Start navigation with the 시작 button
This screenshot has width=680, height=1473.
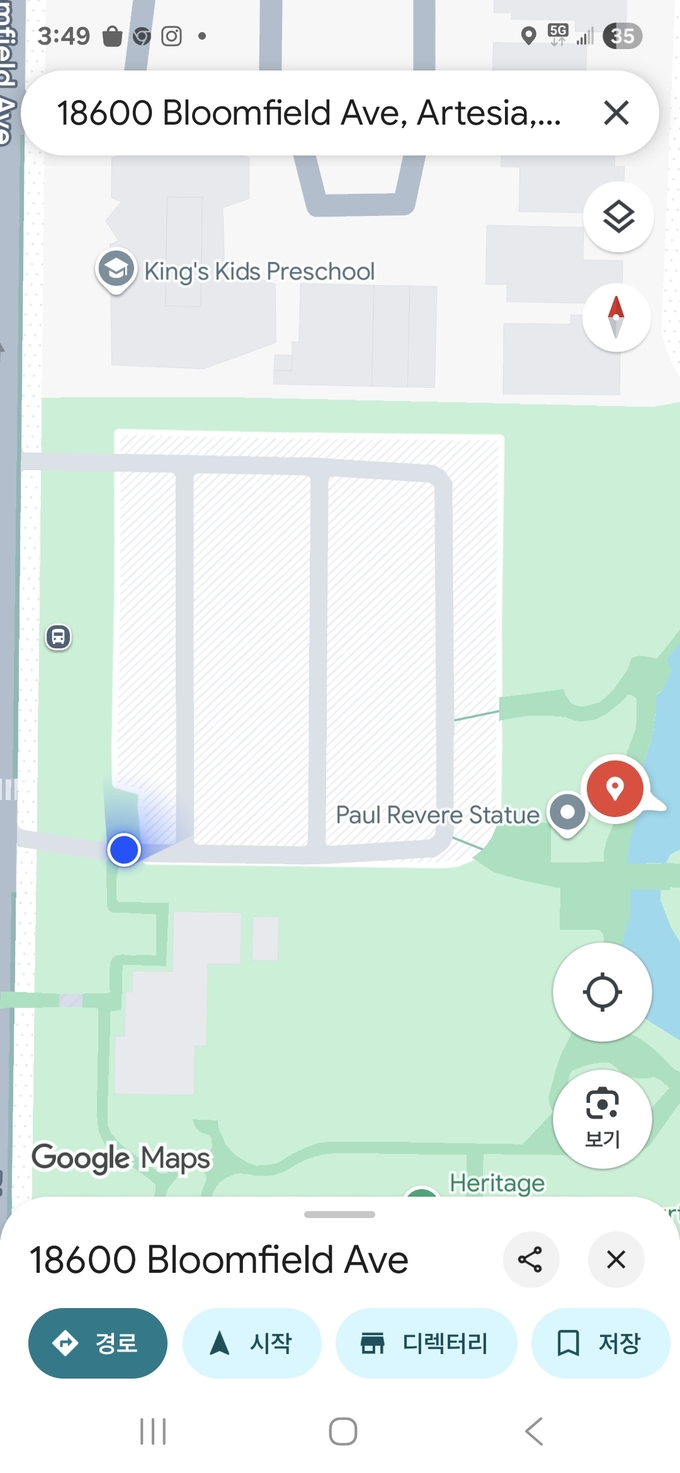pos(252,1343)
